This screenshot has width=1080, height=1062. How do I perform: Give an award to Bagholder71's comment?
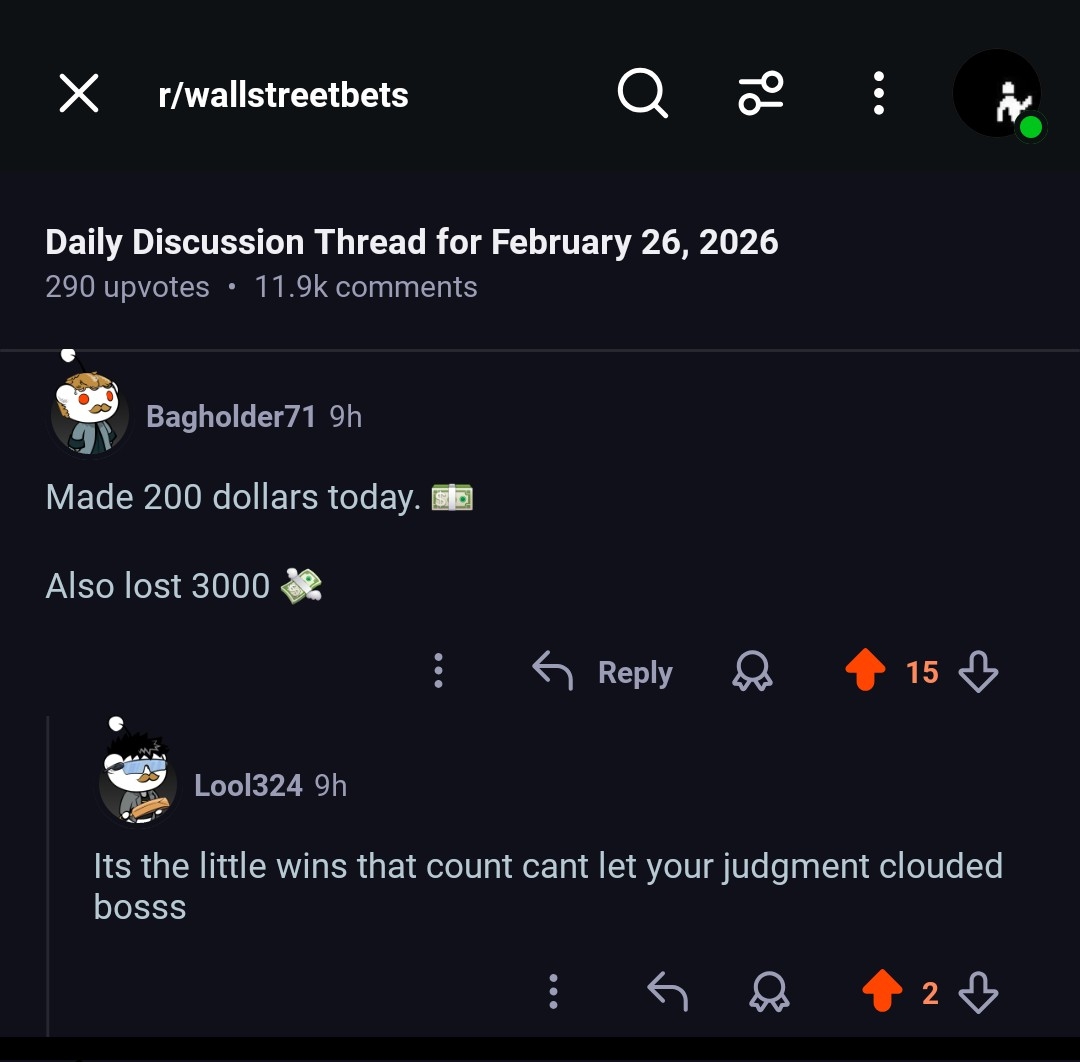pos(753,672)
